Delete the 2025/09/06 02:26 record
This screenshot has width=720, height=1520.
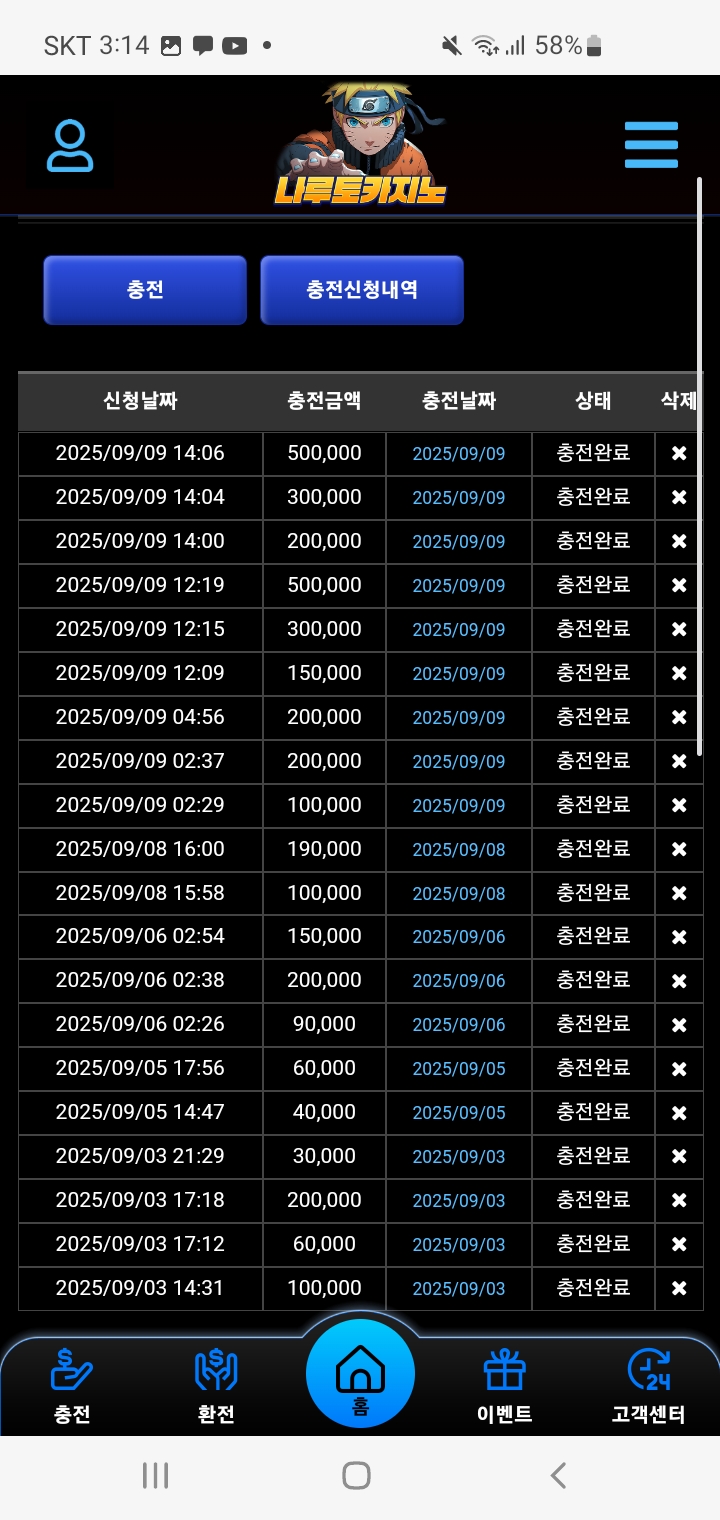tap(679, 1024)
